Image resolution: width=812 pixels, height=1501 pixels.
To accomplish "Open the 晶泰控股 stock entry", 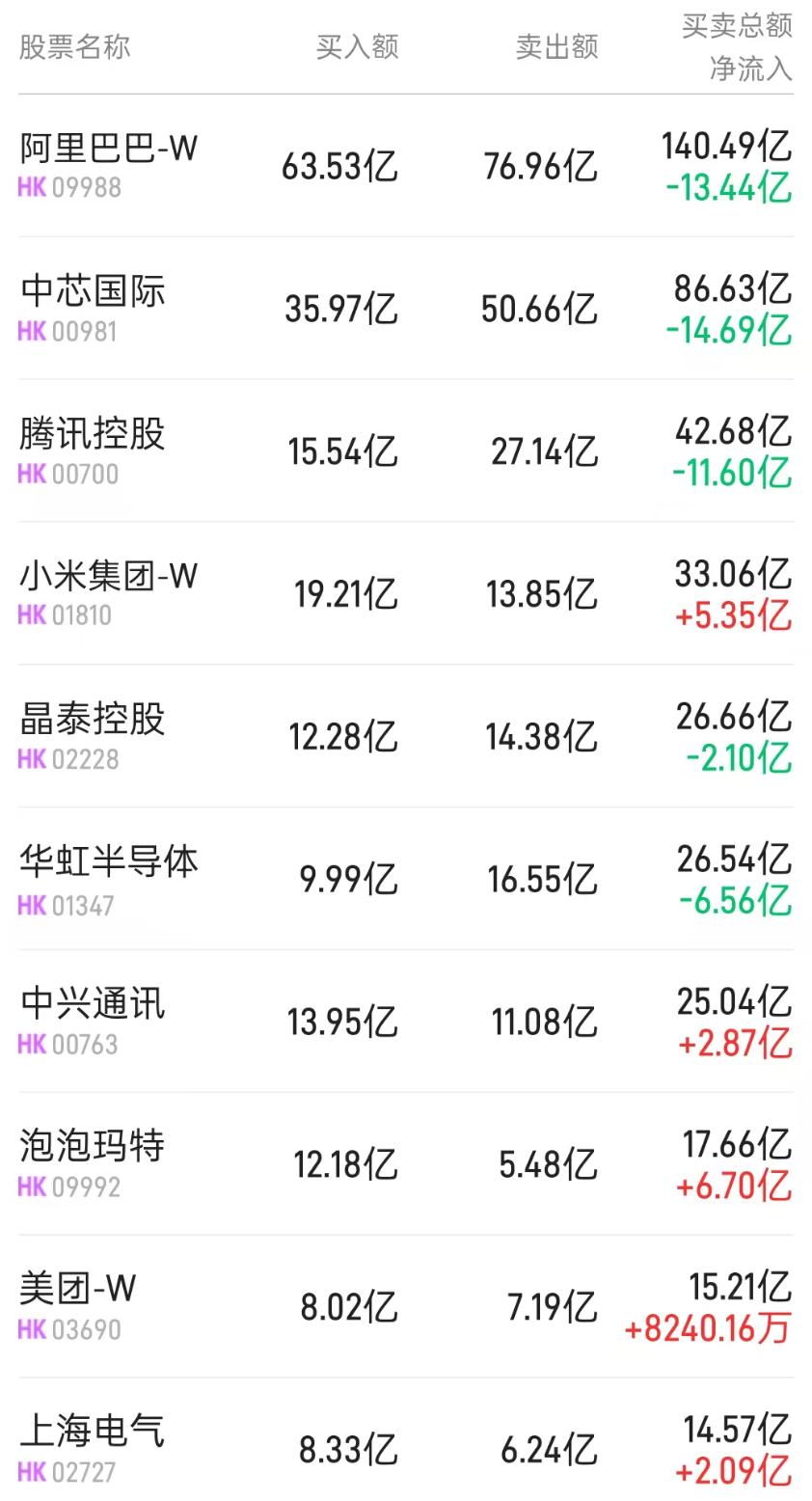I will pos(92,721).
